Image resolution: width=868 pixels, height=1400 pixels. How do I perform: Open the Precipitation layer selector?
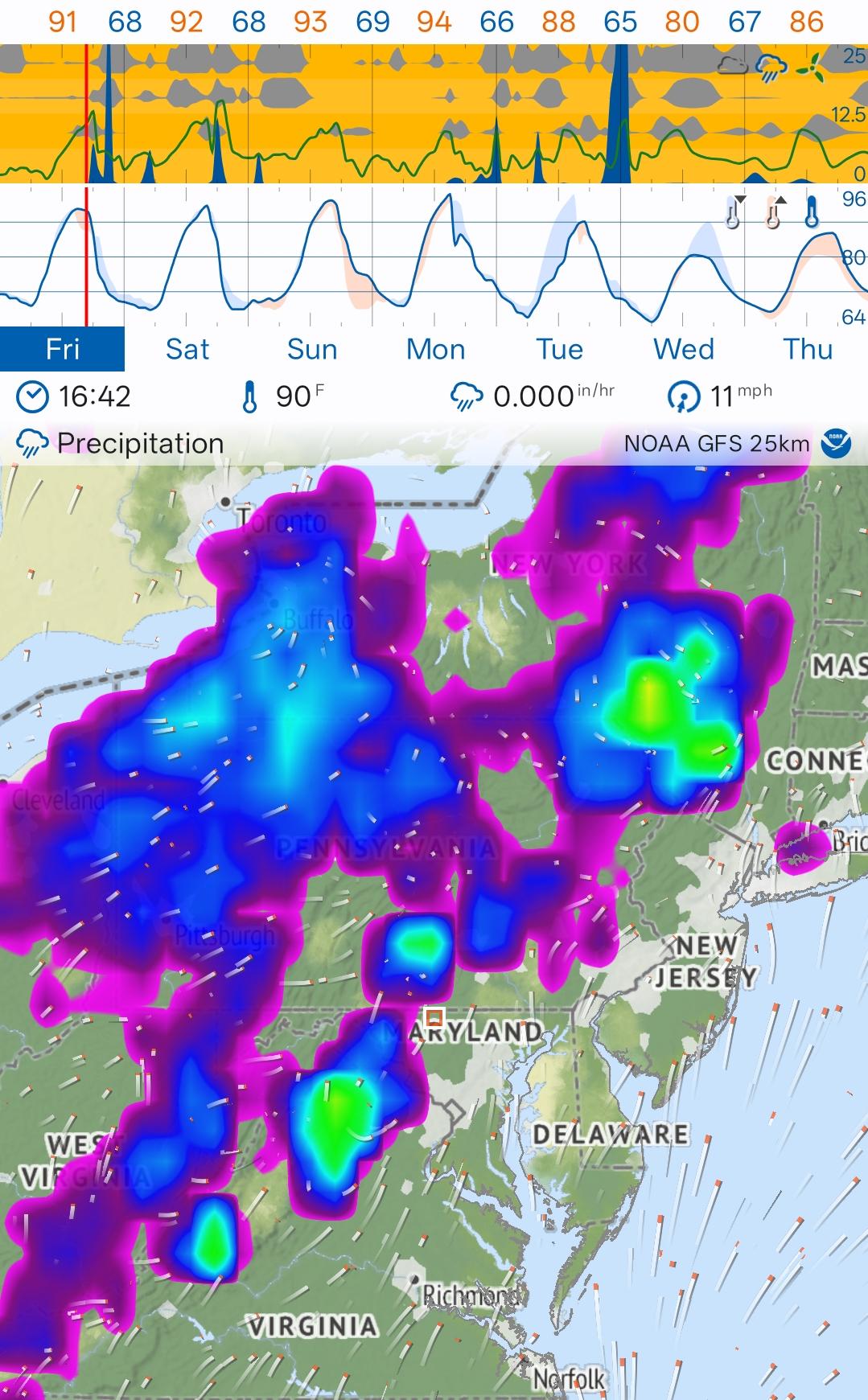pos(120,443)
